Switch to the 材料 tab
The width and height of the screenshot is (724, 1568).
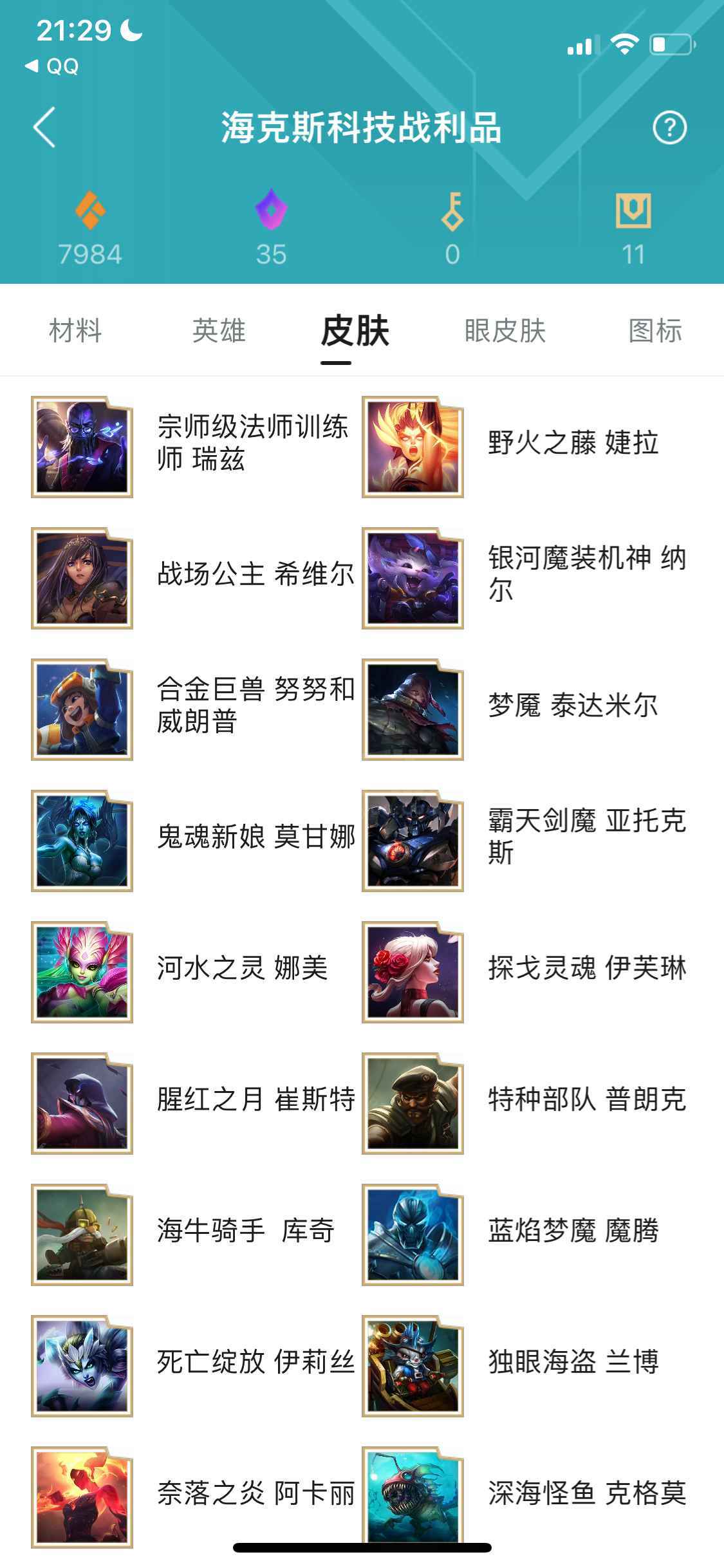coord(76,331)
